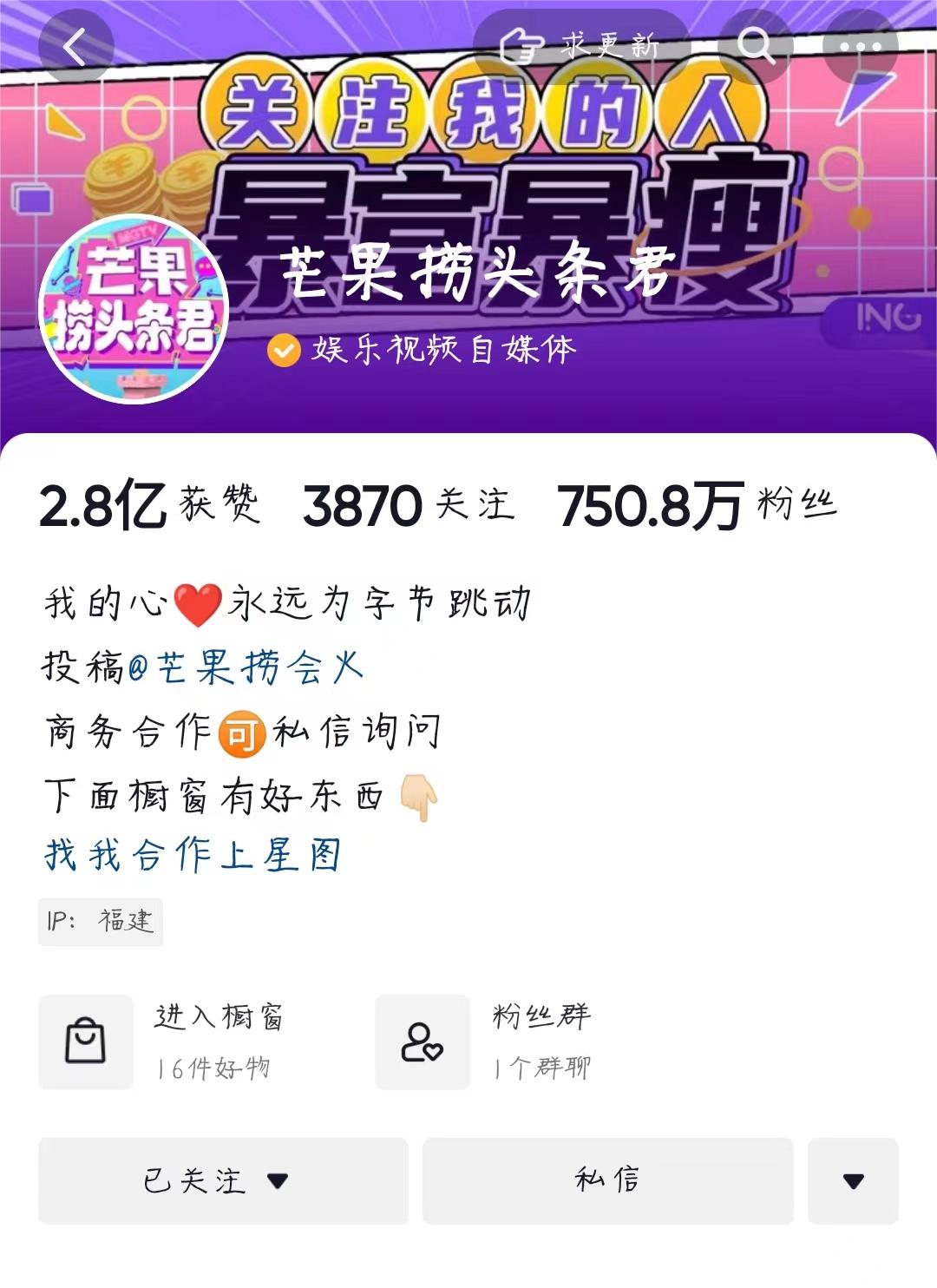Expand the arrow button beside 私信
Image resolution: width=937 pixels, height=1288 pixels.
click(853, 1180)
